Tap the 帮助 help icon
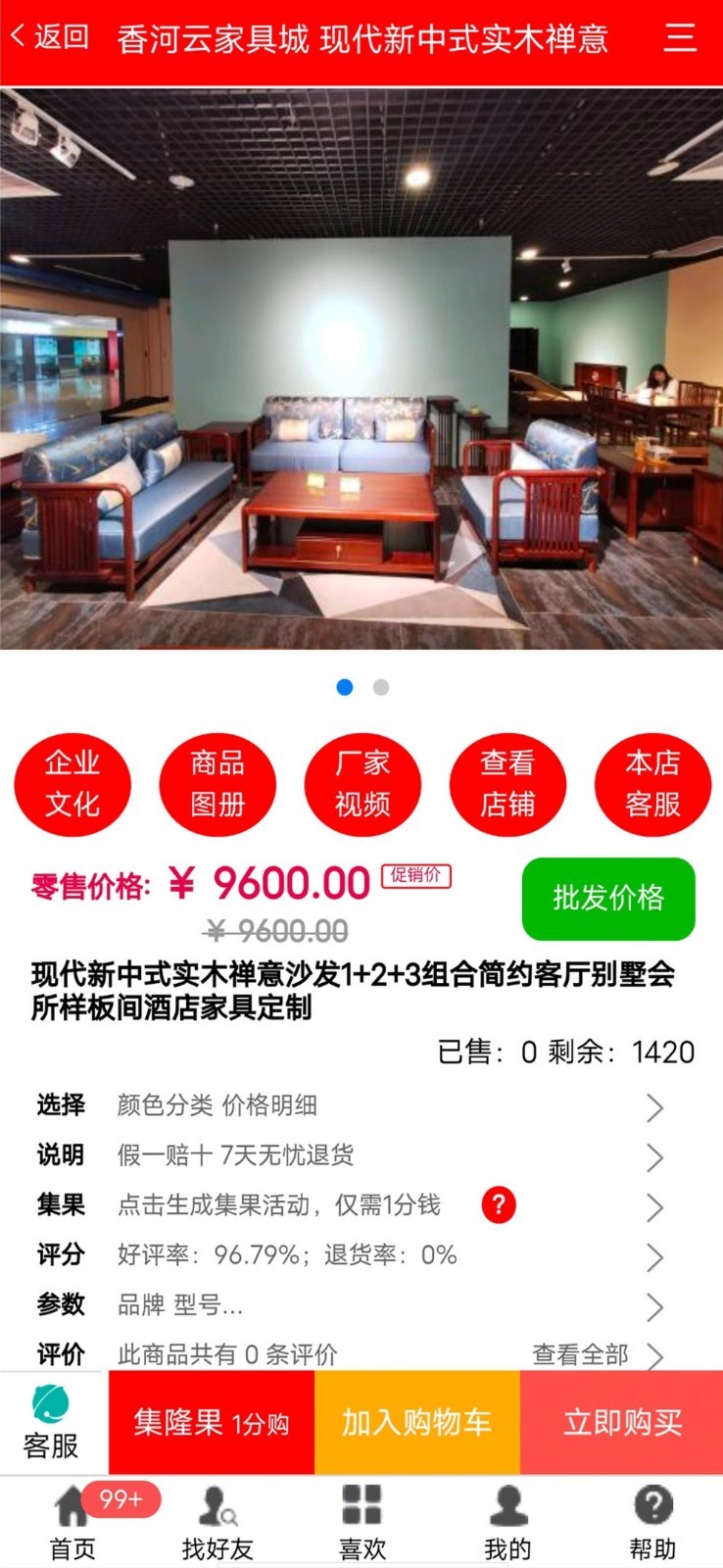This screenshot has width=723, height=1568. [x=651, y=1504]
